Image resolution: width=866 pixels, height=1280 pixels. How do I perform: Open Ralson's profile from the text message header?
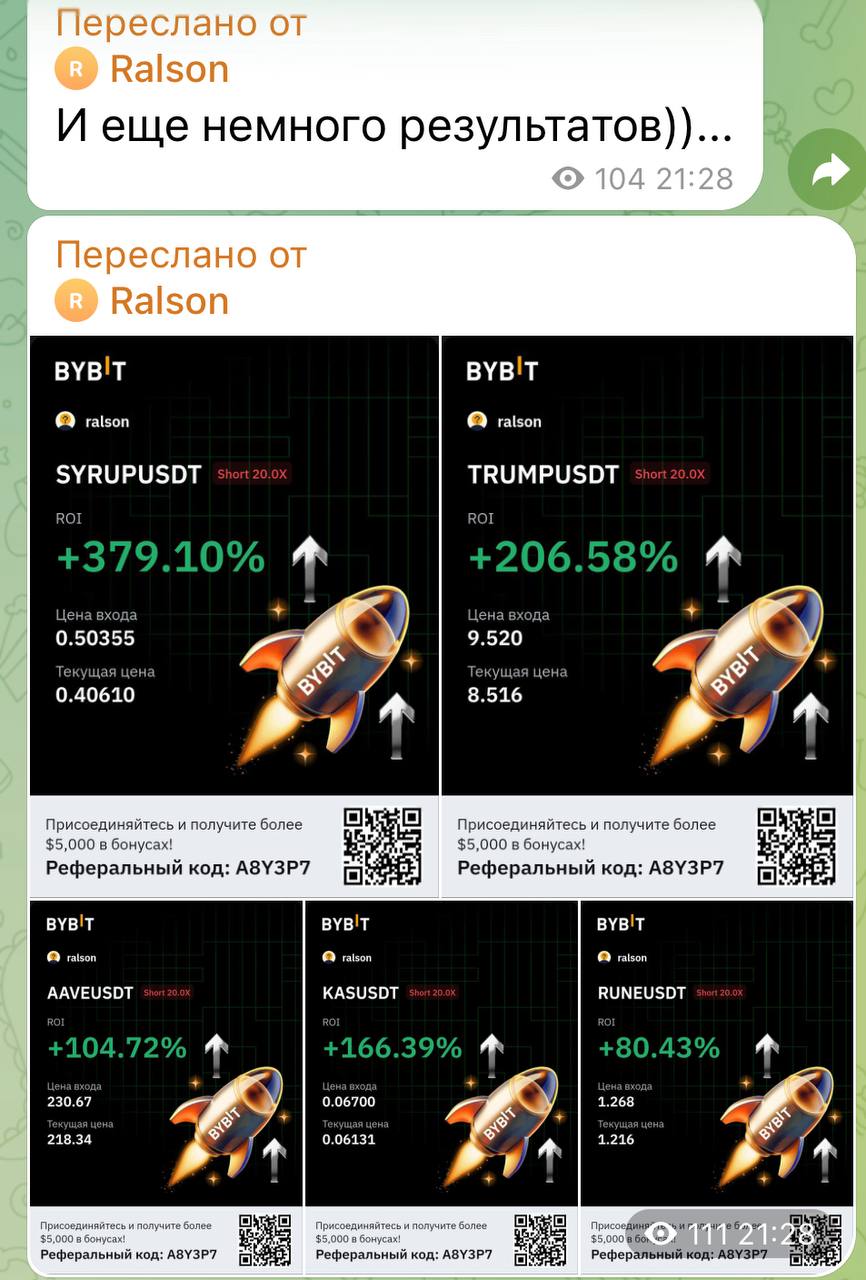pos(168,69)
